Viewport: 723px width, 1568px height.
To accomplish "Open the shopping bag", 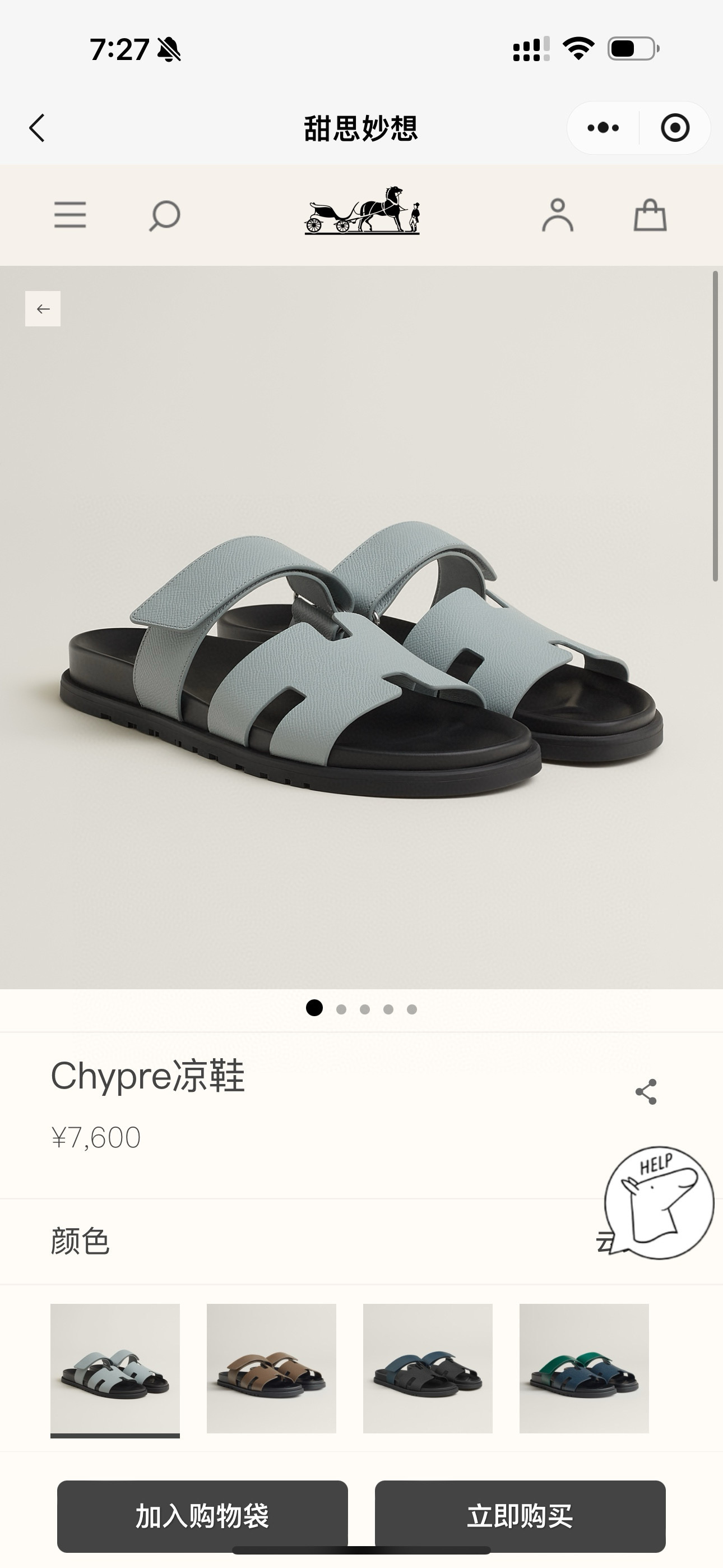I will tap(650, 215).
